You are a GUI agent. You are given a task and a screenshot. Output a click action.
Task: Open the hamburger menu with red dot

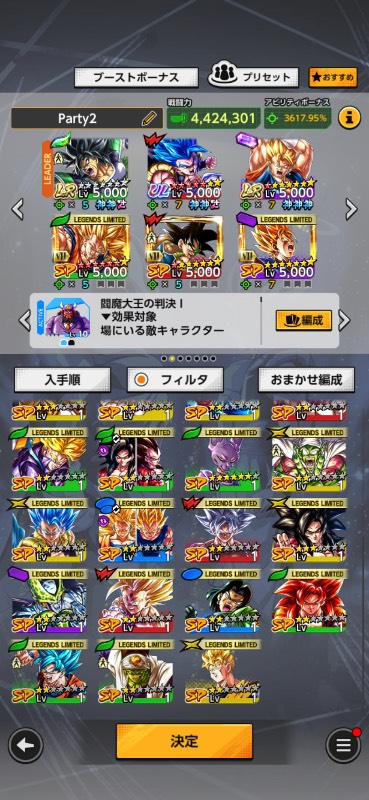(x=343, y=745)
